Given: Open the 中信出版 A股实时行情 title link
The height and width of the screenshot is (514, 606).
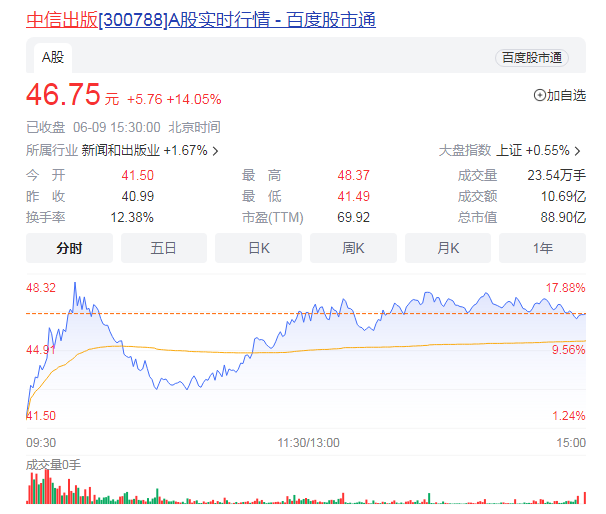Looking at the screenshot, I should pyautogui.click(x=200, y=19).
